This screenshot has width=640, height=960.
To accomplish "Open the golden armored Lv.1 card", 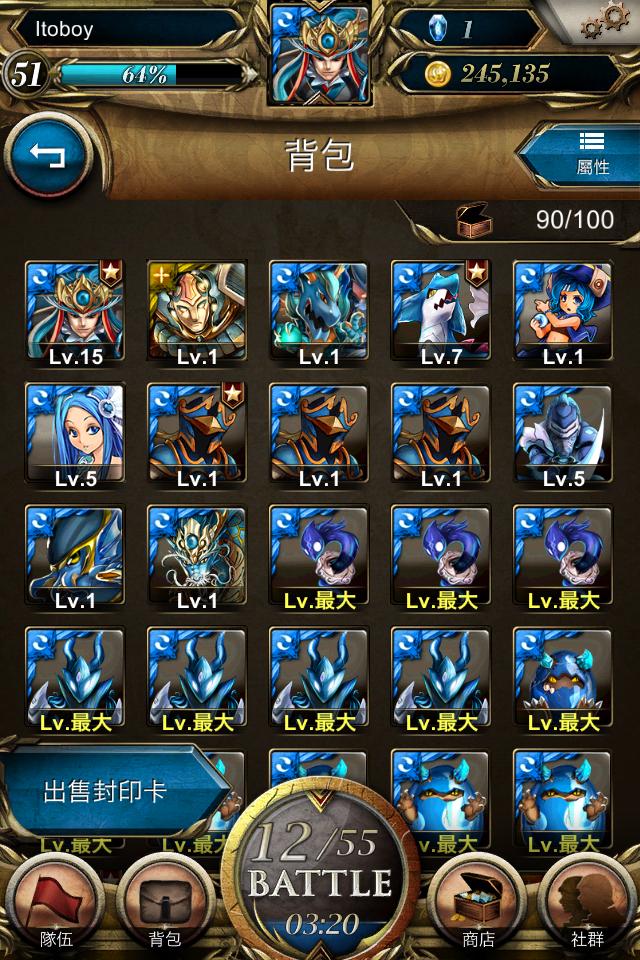I will pyautogui.click(x=196, y=312).
